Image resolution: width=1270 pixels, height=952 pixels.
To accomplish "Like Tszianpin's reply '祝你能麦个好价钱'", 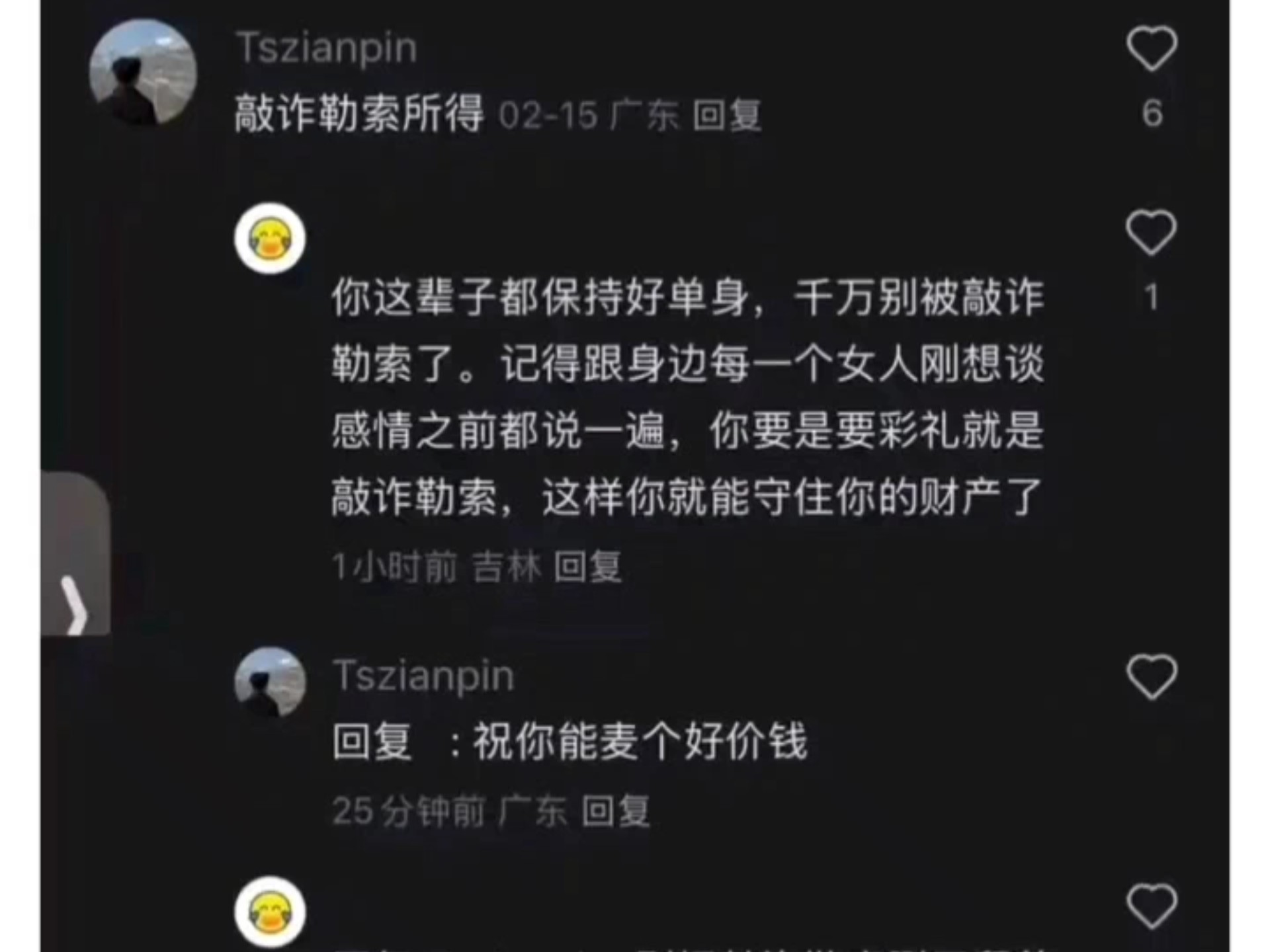I will pyautogui.click(x=1152, y=677).
